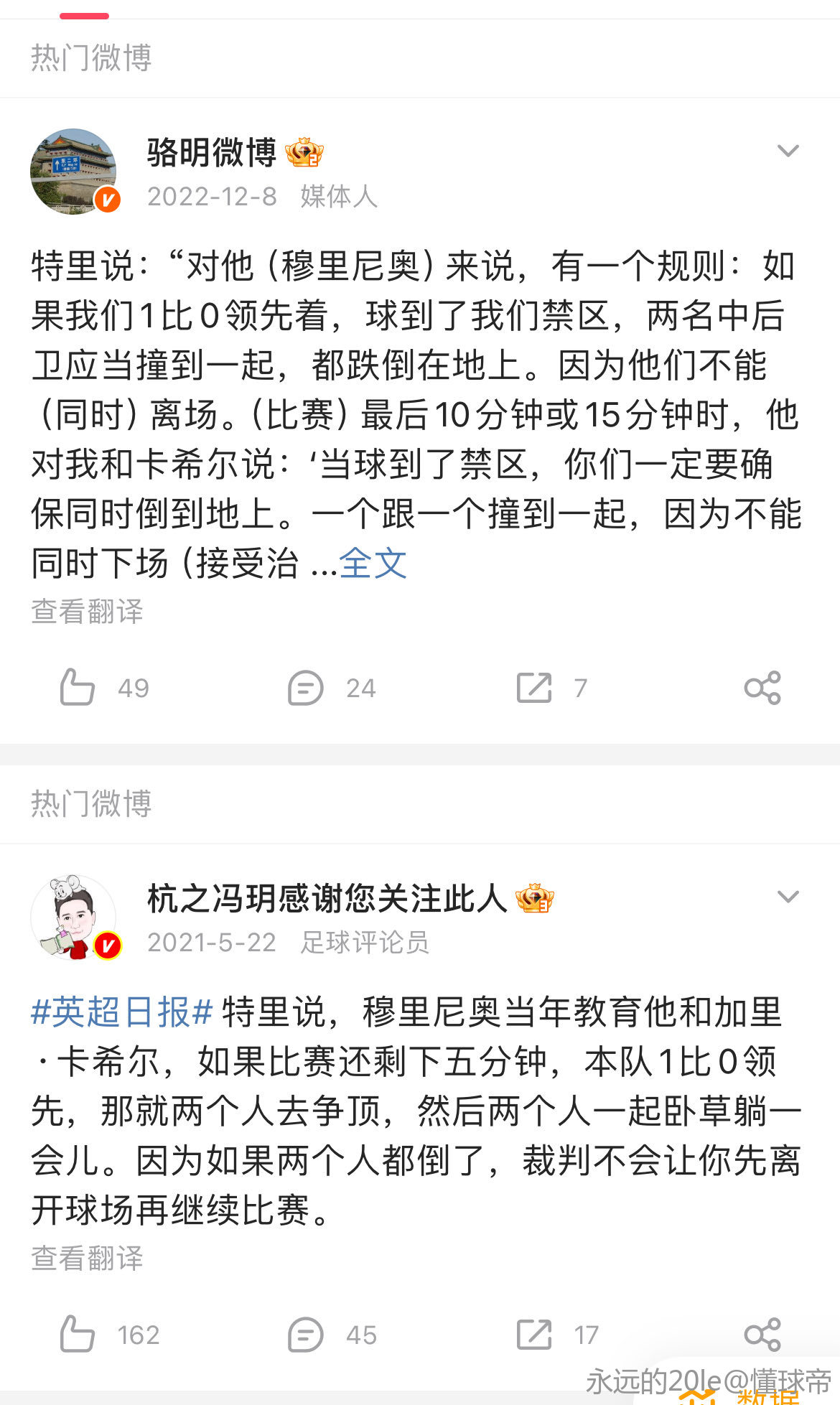Open the 杭之冯玥感谢您关注此人 username
This screenshot has height=1405, width=840.
(327, 899)
